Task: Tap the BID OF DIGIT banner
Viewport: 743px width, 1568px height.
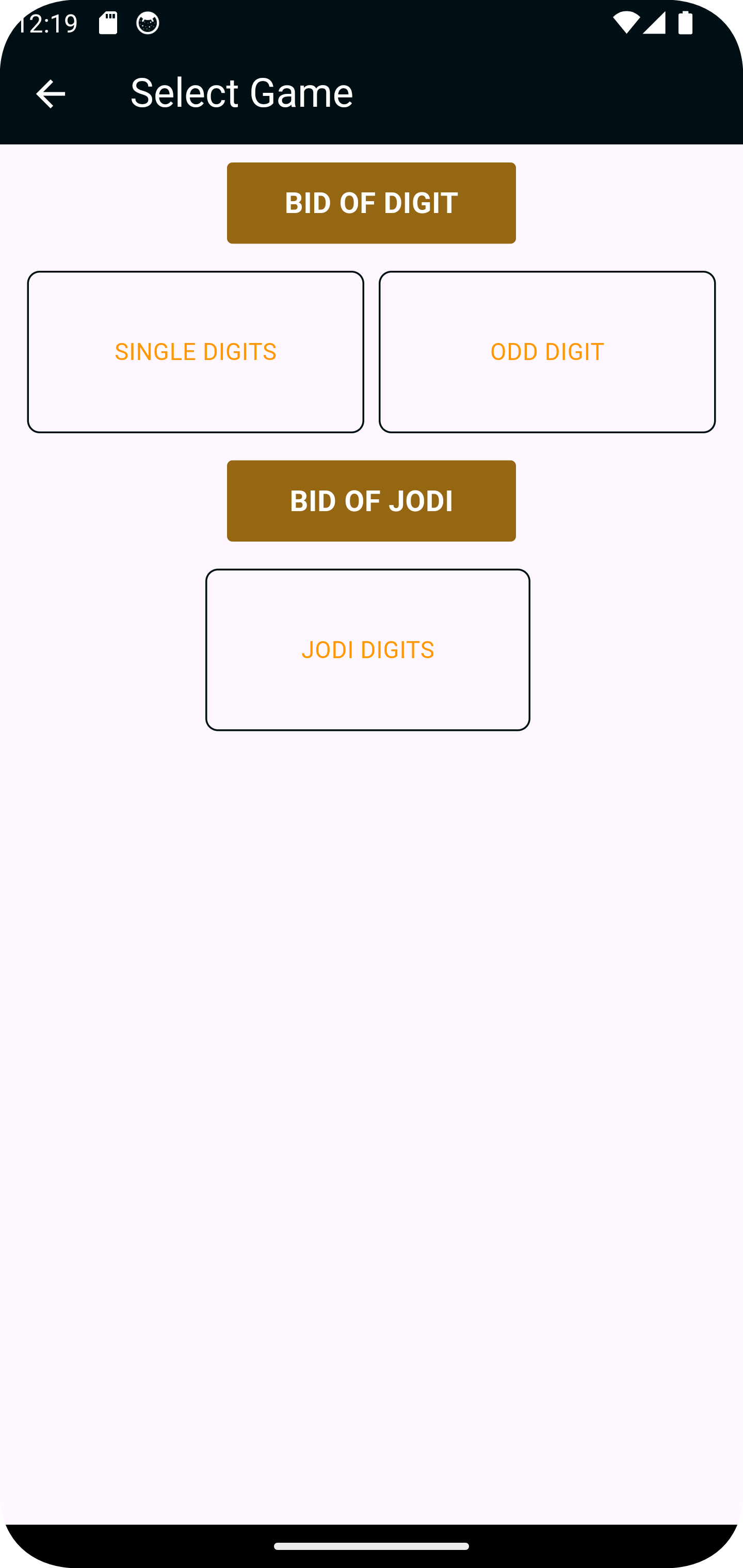Action: point(371,202)
